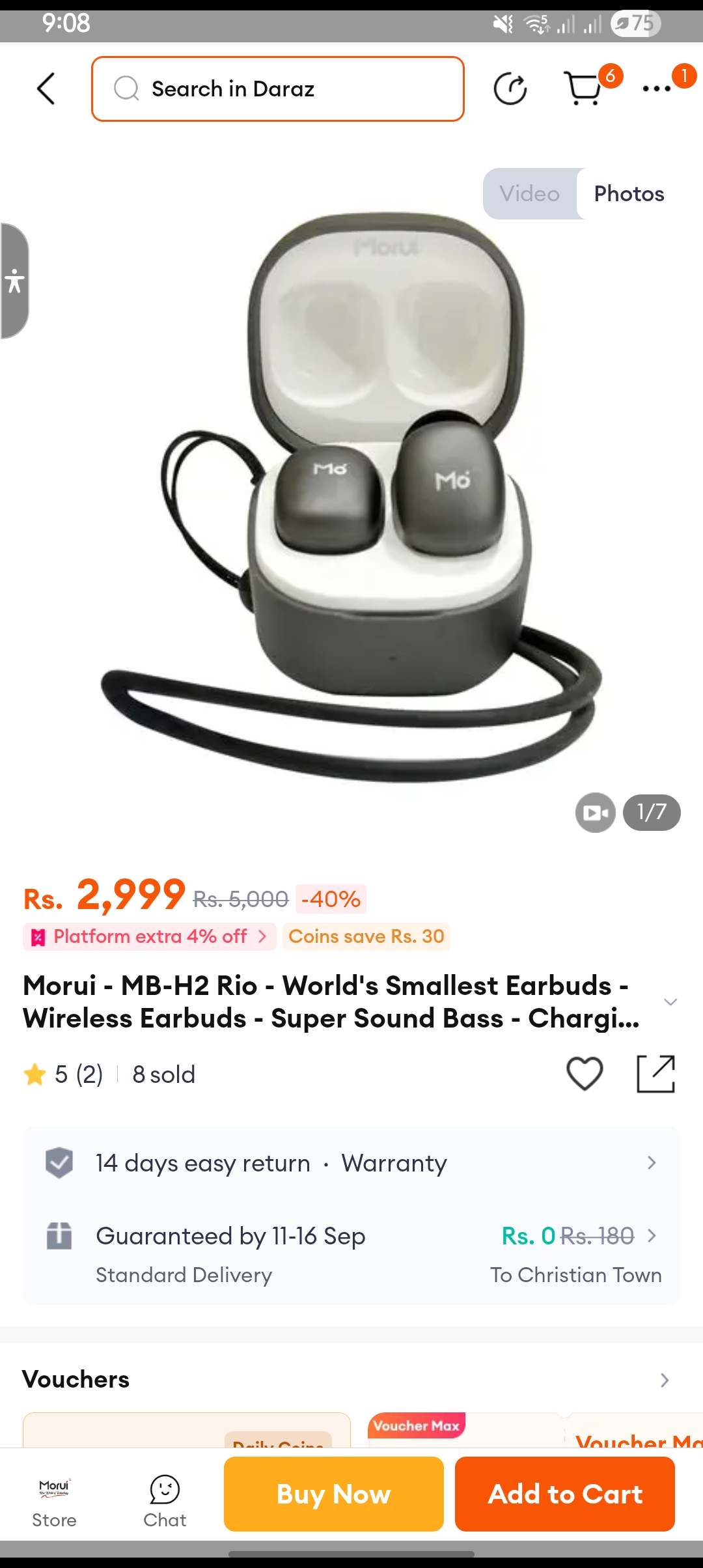Tap Add to Cart
Viewport: 703px width, 1568px height.
[565, 1494]
